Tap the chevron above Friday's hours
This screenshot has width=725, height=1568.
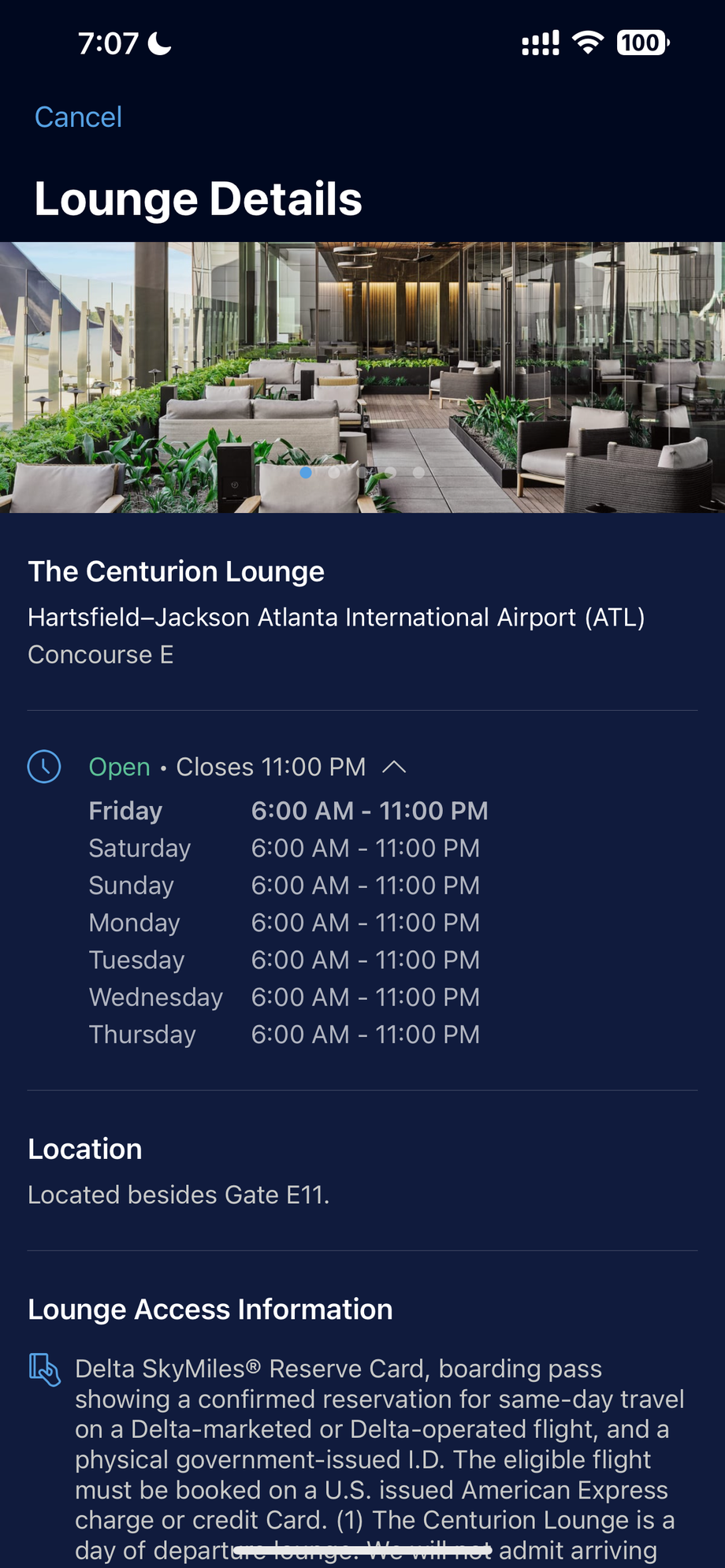pos(395,766)
